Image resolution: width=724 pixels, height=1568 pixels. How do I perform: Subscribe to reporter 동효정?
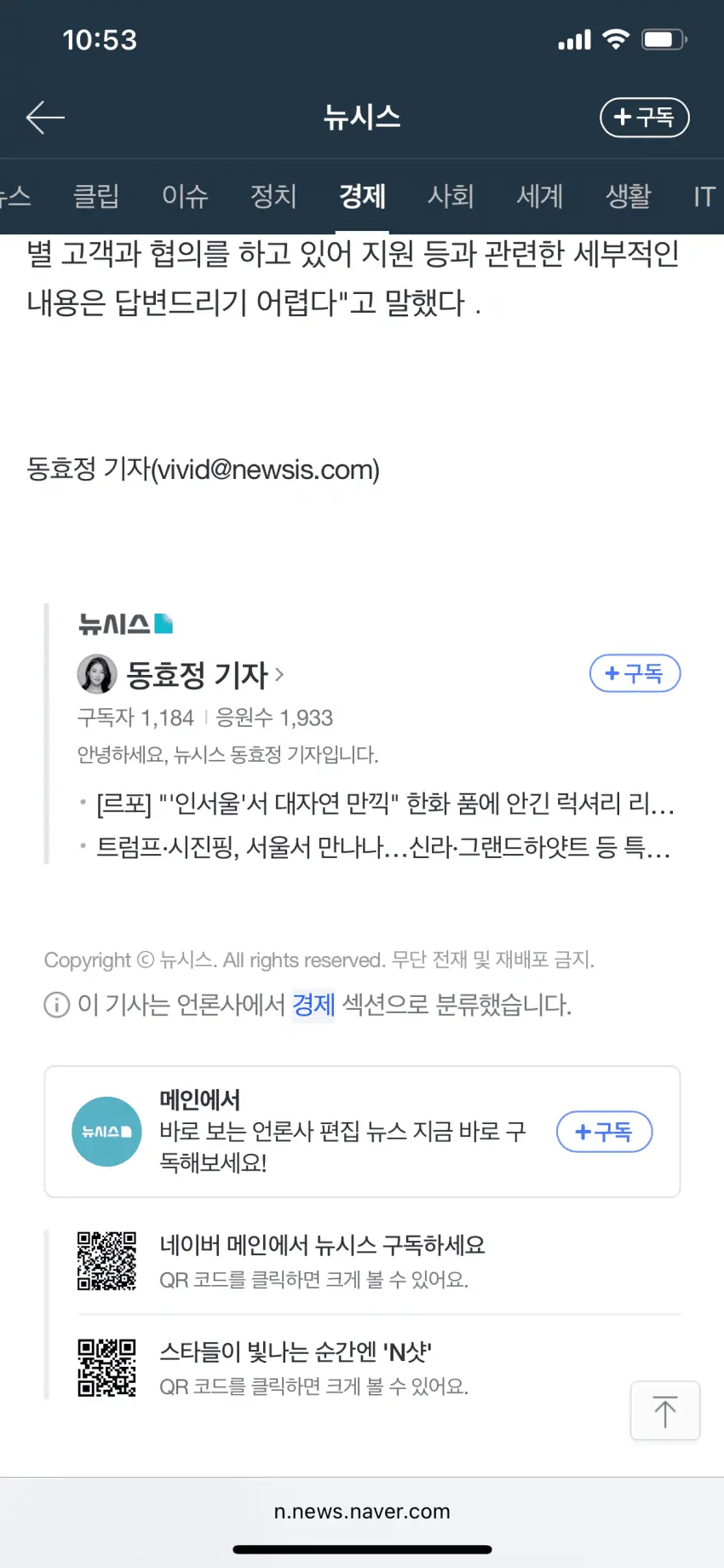click(635, 674)
